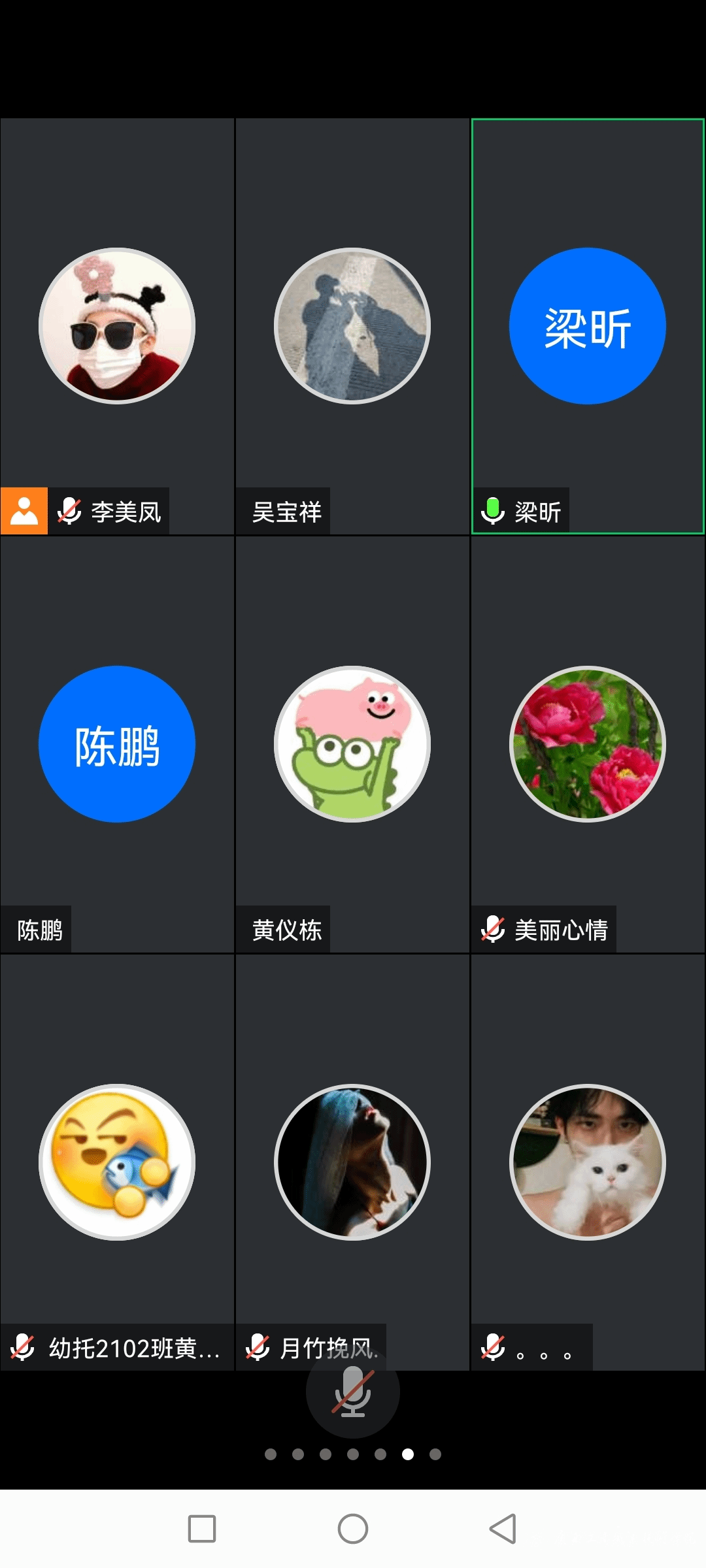Open 黄仪栋's participant tile
The width and height of the screenshot is (706, 1568).
pos(352,744)
